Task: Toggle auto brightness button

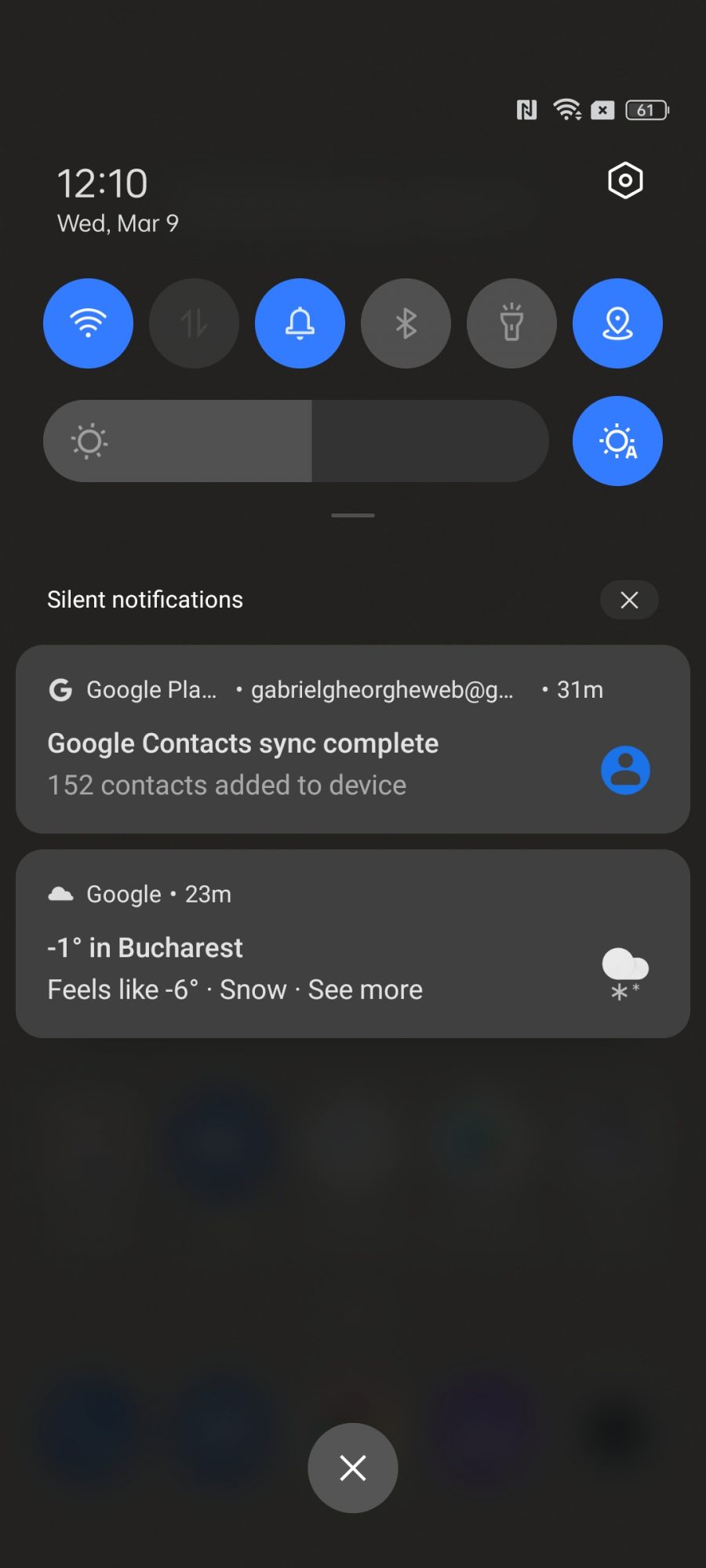Action: 617,441
